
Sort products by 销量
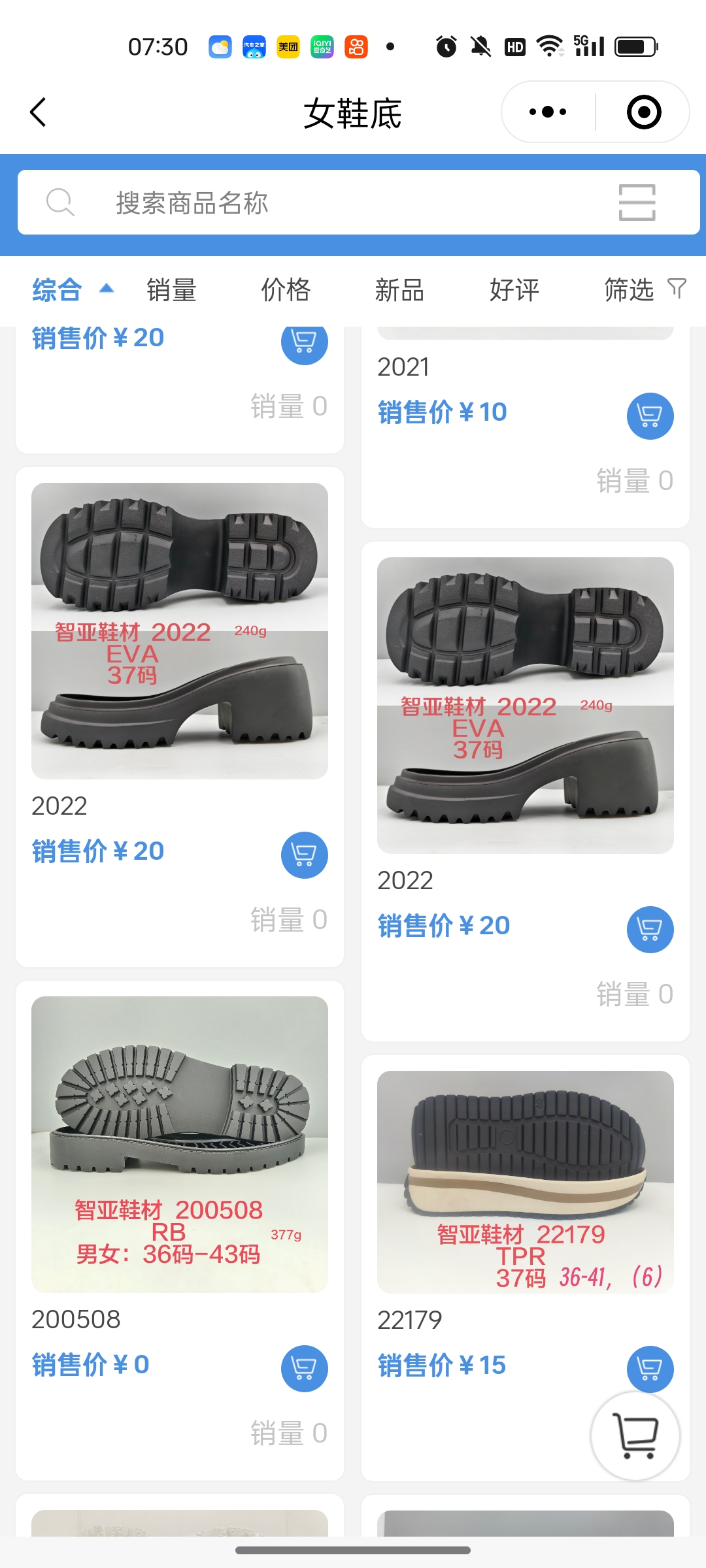171,289
